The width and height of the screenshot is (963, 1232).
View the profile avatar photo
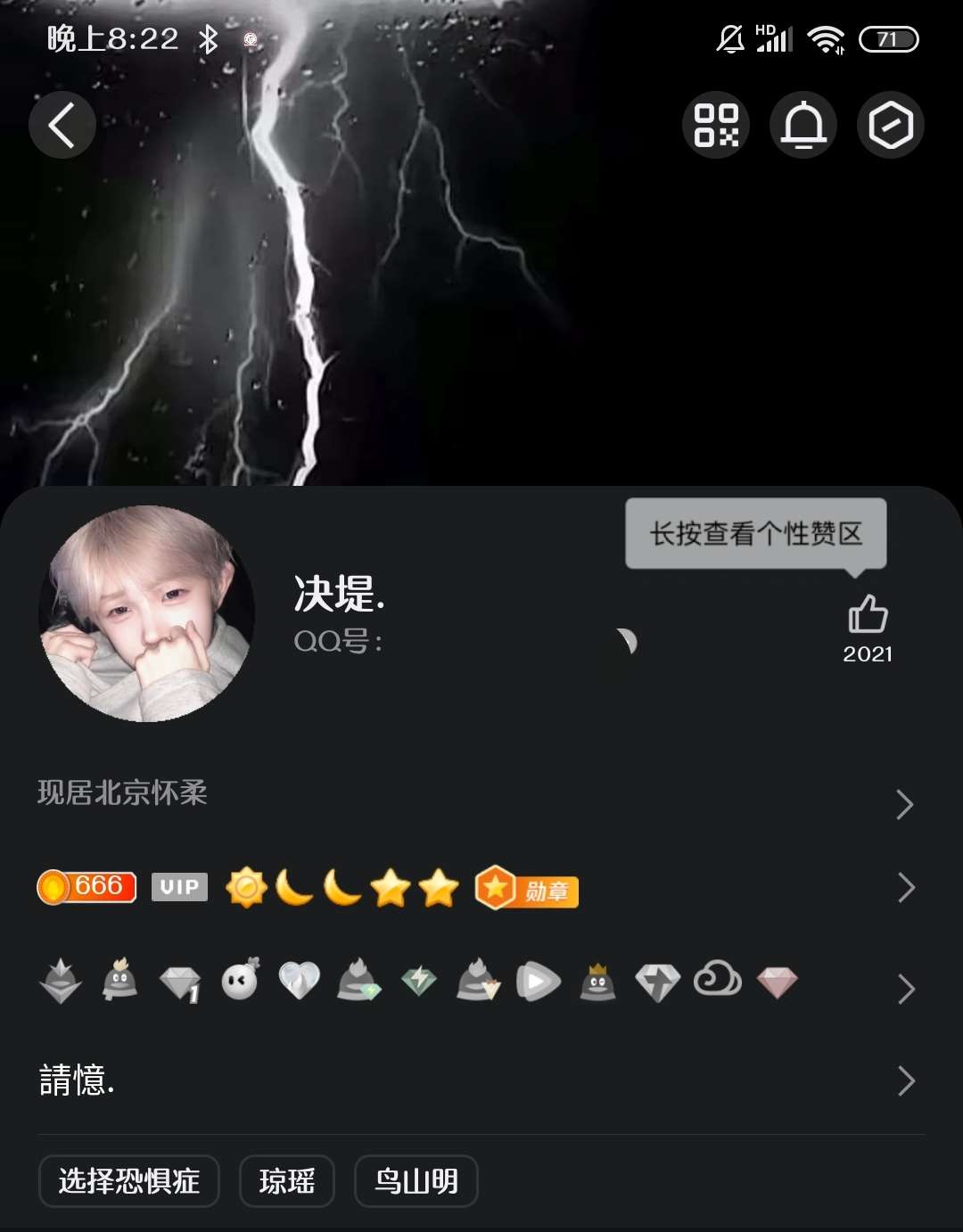(147, 613)
